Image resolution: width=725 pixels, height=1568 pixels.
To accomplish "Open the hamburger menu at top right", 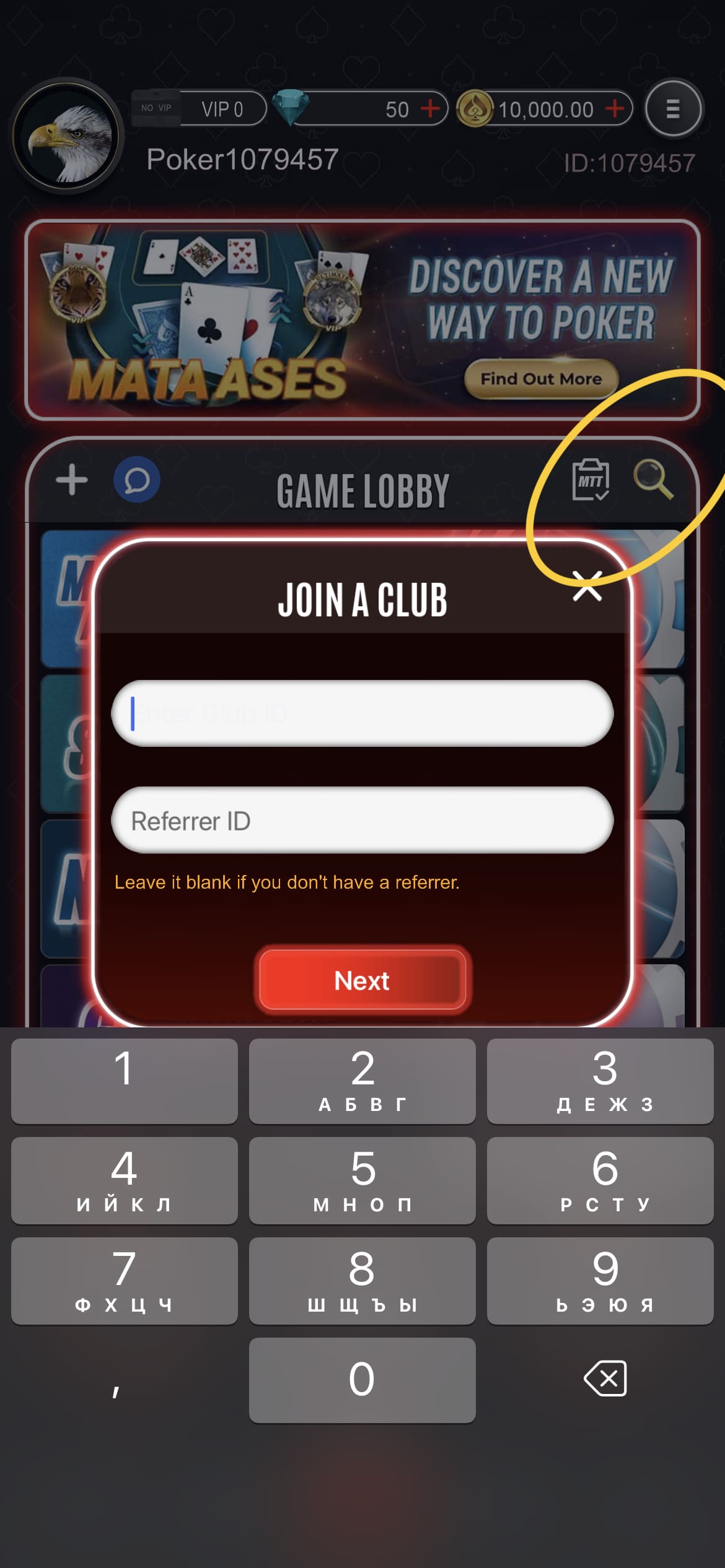I will [673, 109].
